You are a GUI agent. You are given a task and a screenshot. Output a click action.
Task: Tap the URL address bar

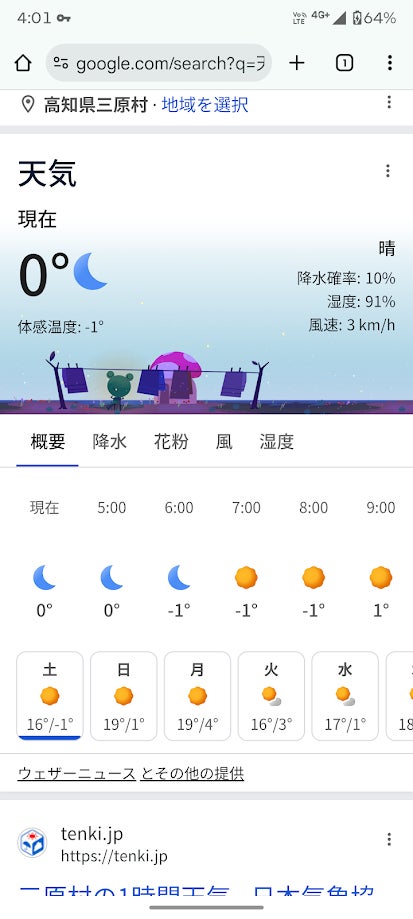point(159,63)
